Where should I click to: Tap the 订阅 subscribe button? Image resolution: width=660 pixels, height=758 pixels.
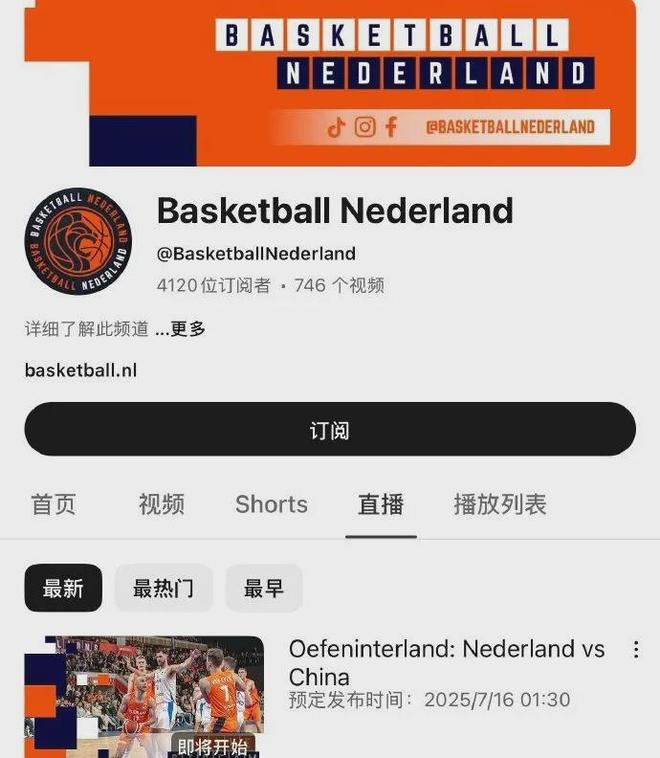coord(330,430)
